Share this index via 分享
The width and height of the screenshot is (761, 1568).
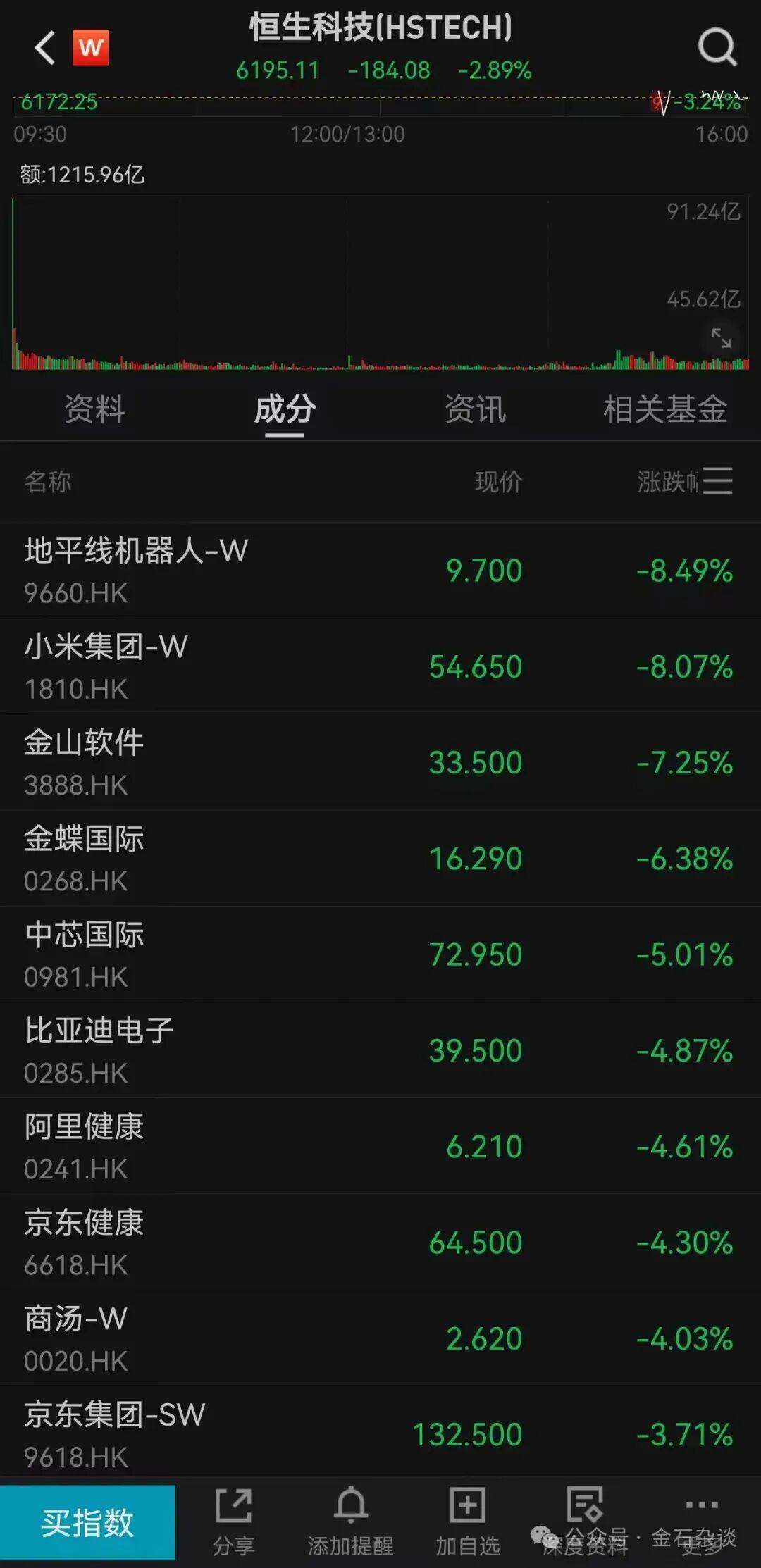(233, 1522)
